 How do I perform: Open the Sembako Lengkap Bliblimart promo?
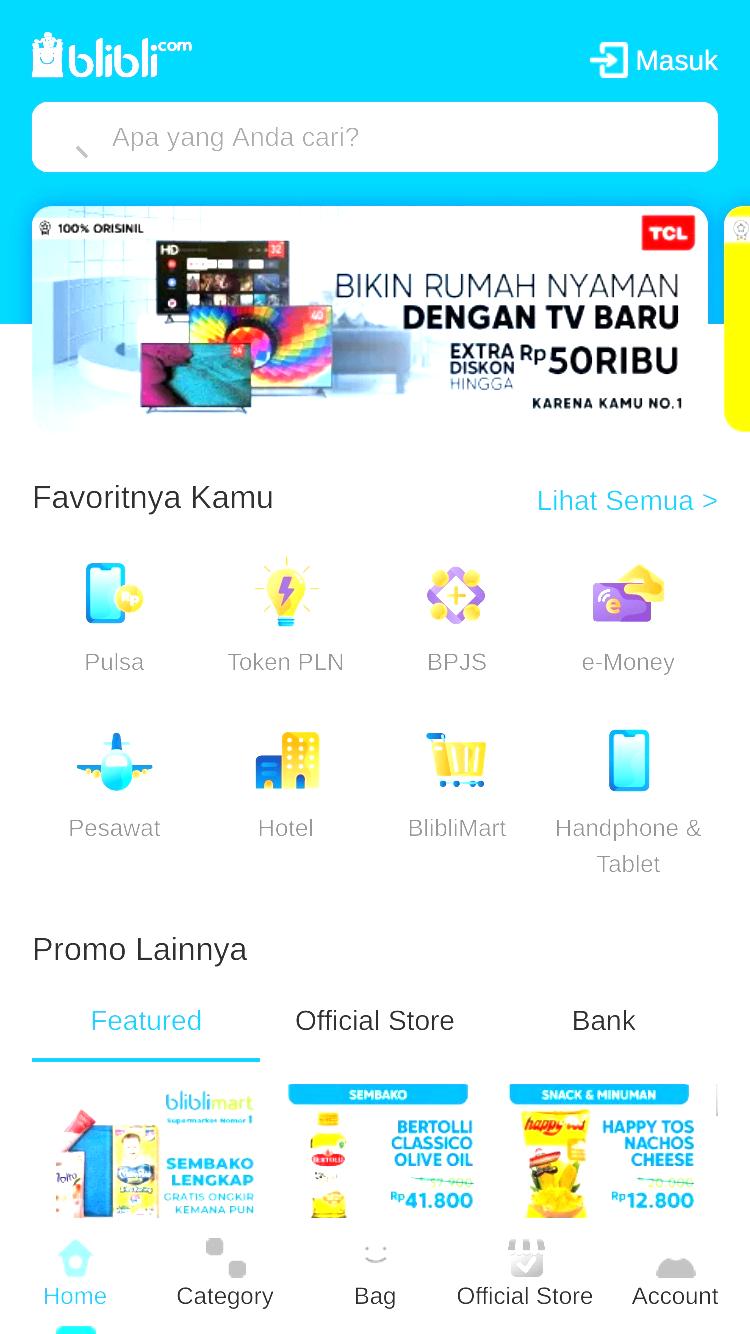pos(157,1151)
